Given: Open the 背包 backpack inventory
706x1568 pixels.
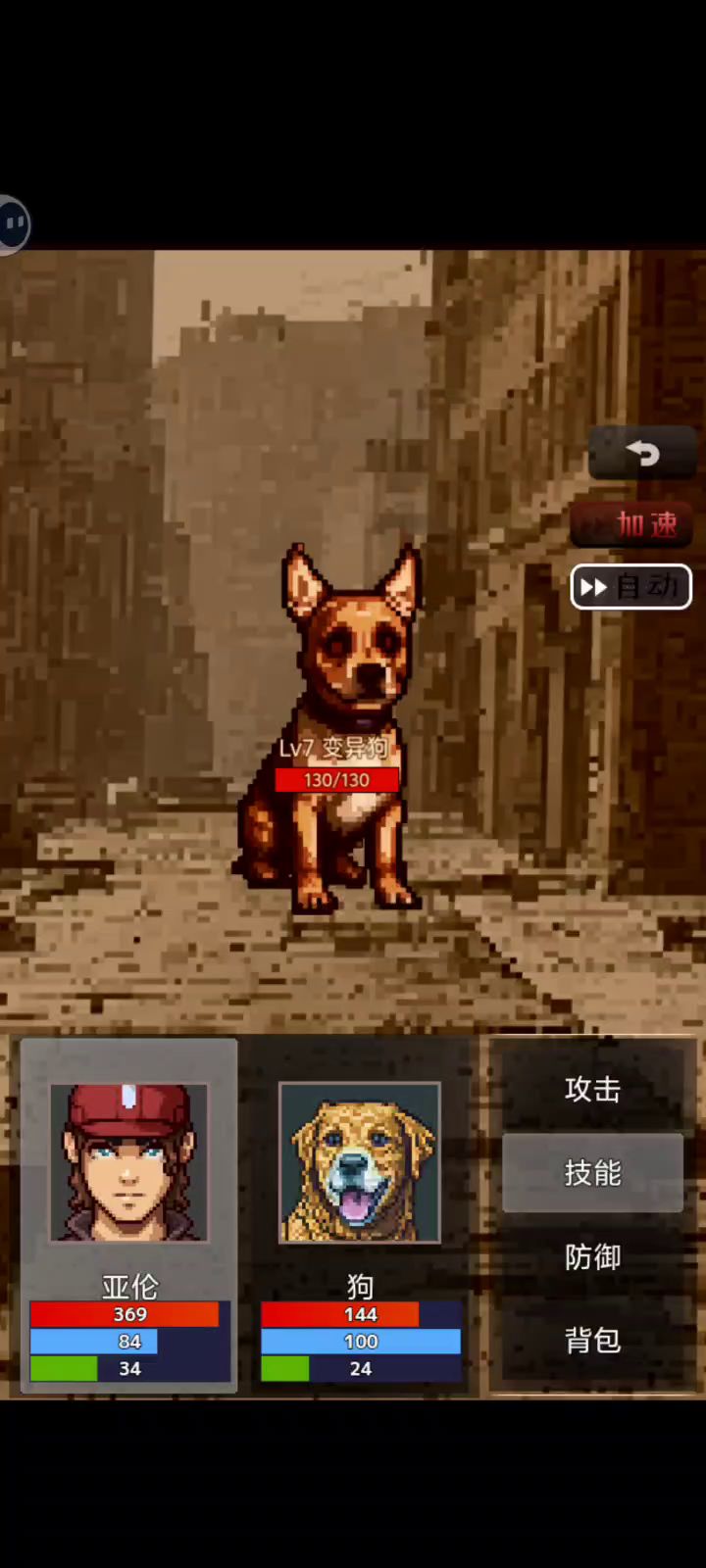Looking at the screenshot, I should coord(592,1341).
